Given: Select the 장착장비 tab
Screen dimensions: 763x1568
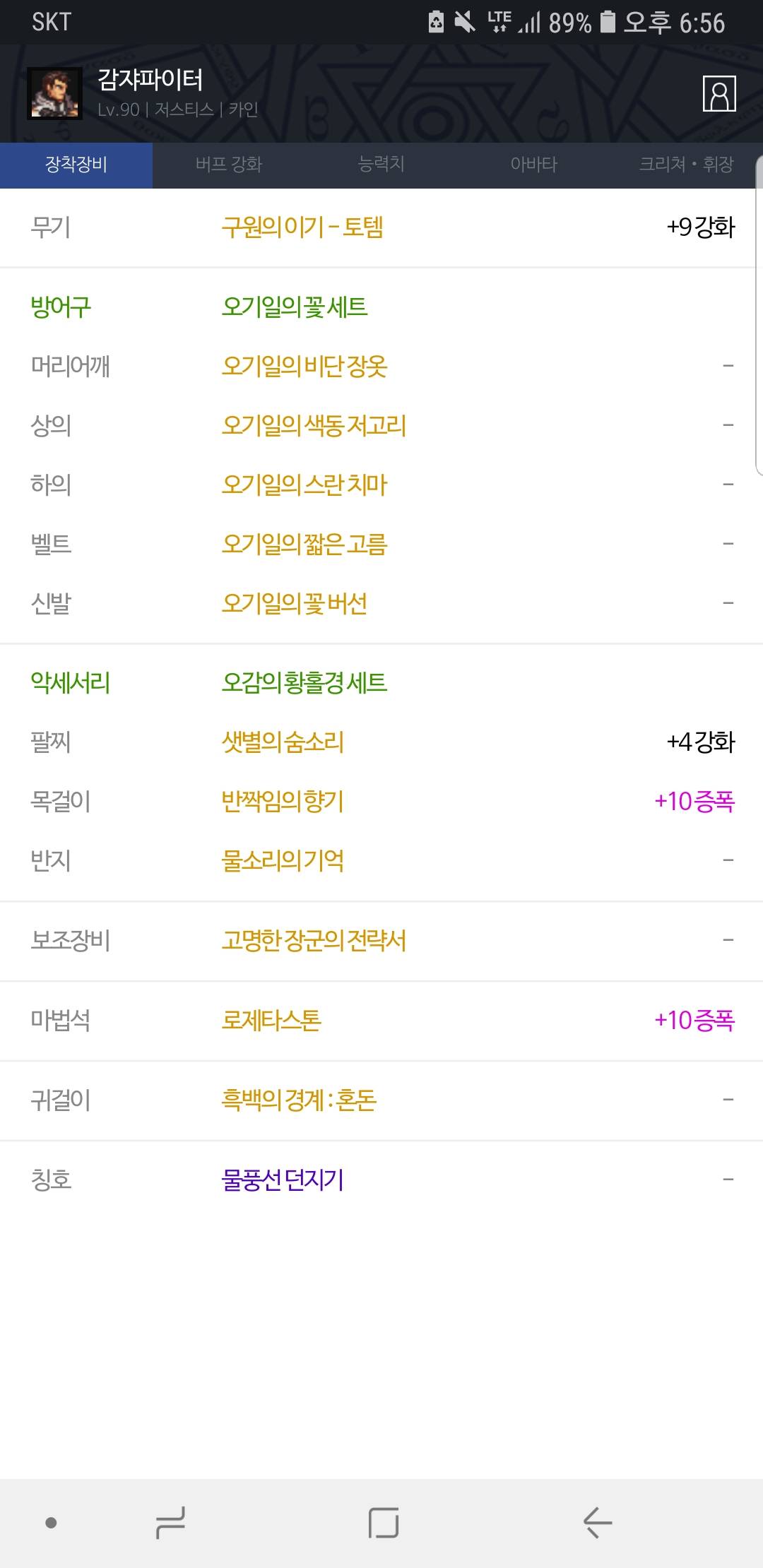Looking at the screenshot, I should tap(76, 165).
